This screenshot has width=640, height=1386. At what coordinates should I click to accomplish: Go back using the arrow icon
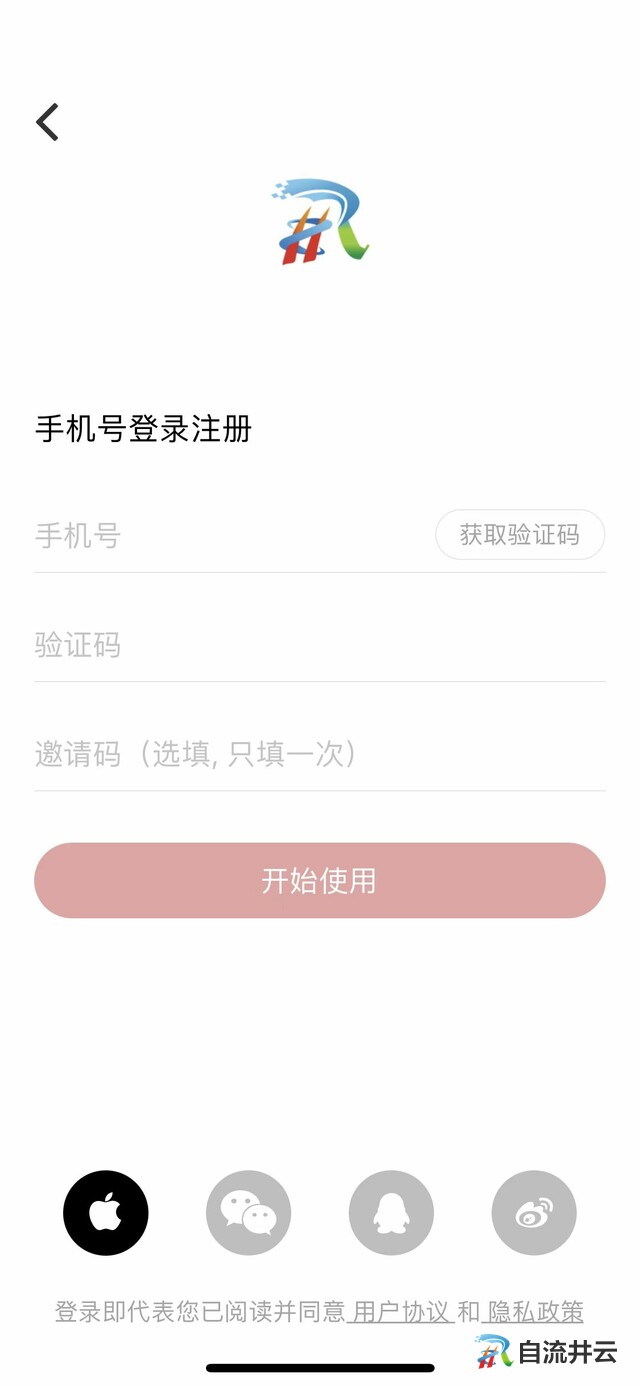coord(47,122)
